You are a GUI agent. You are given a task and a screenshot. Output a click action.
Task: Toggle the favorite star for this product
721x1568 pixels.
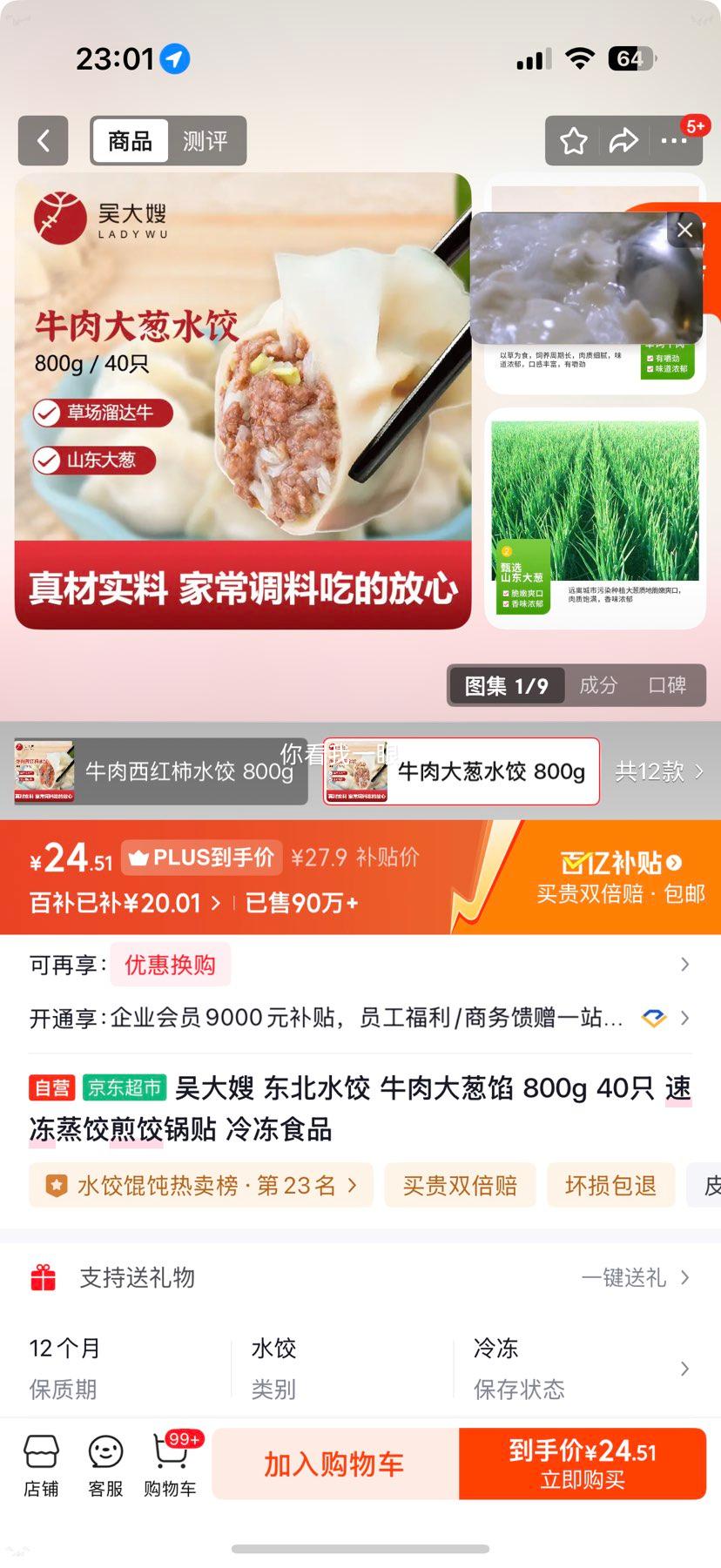(573, 140)
